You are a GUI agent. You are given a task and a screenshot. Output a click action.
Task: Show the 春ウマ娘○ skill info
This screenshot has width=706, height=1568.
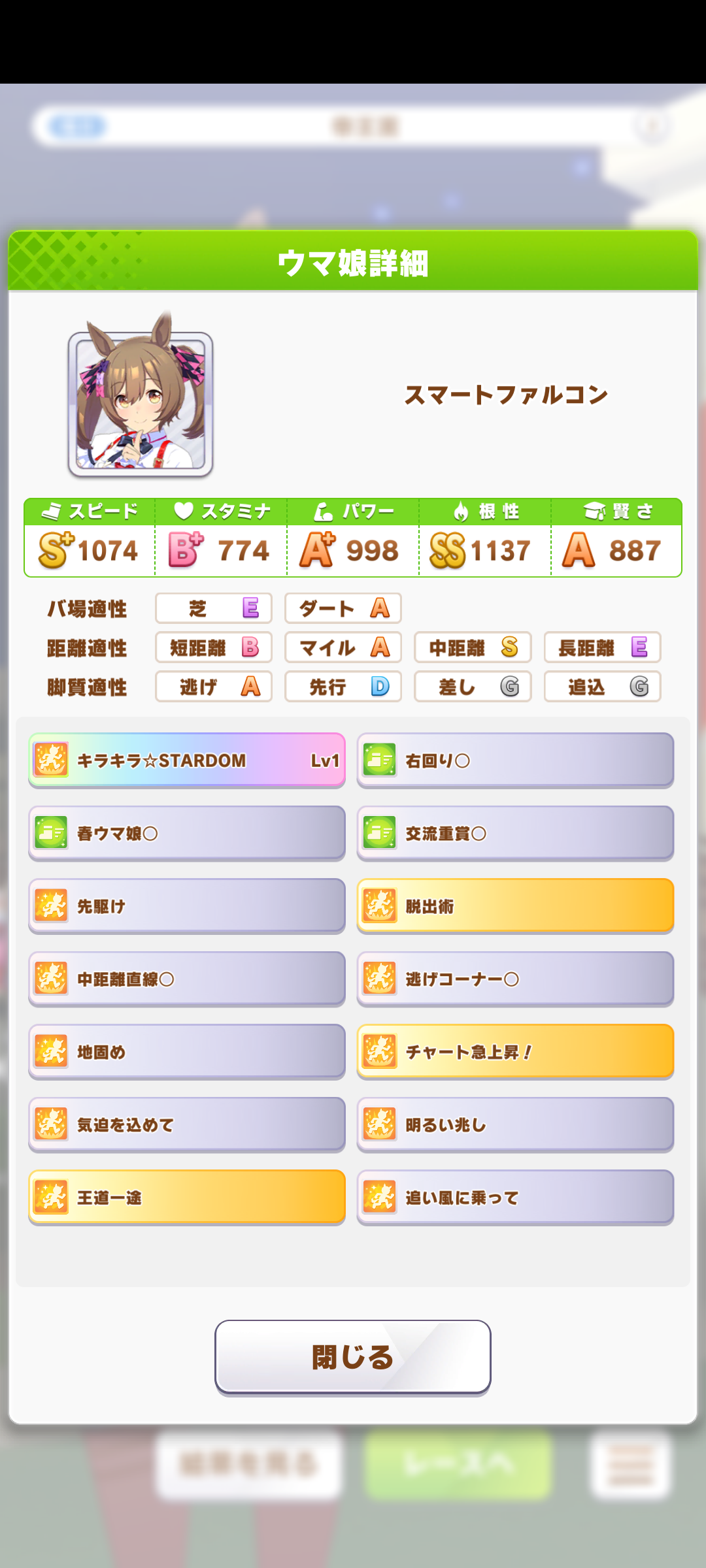[x=186, y=833]
